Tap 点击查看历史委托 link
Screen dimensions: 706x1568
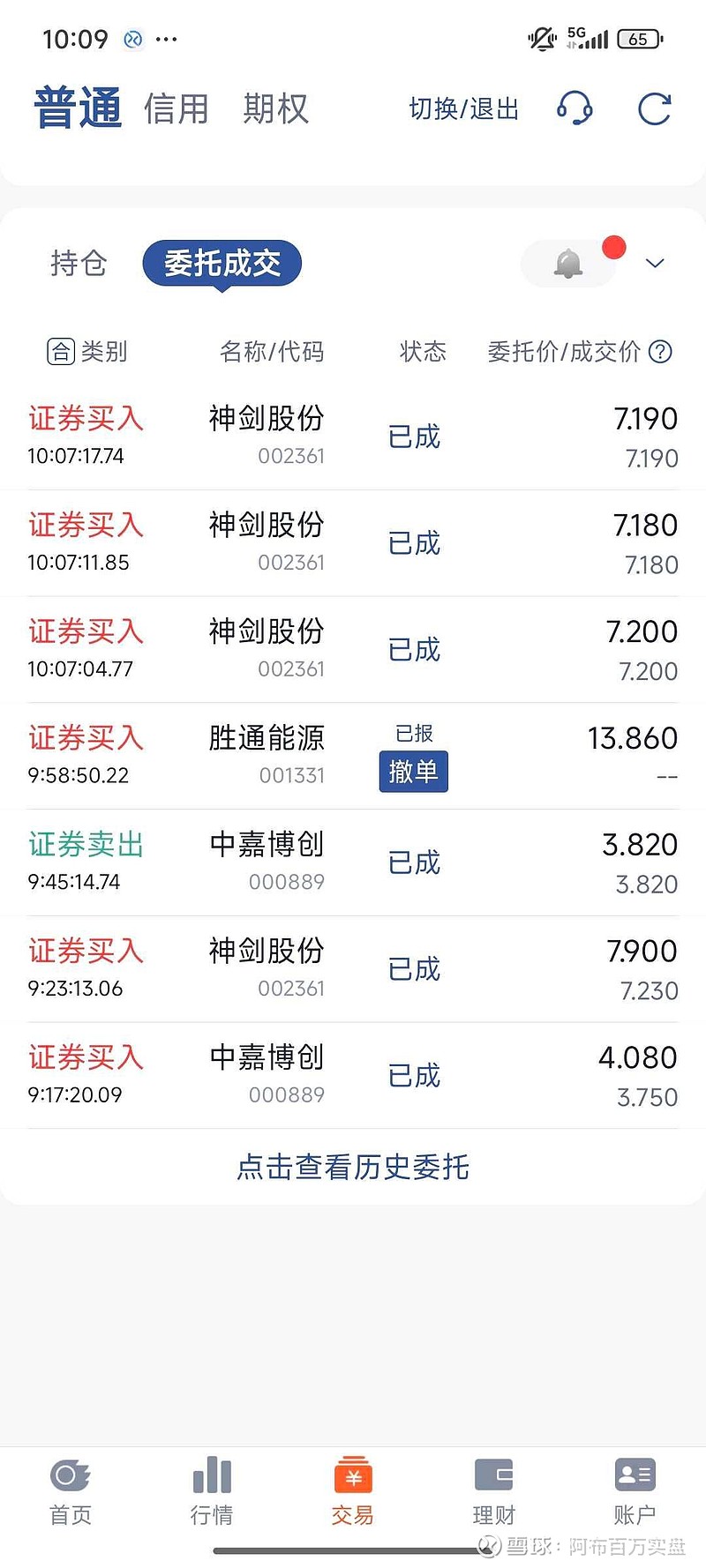click(x=353, y=1167)
